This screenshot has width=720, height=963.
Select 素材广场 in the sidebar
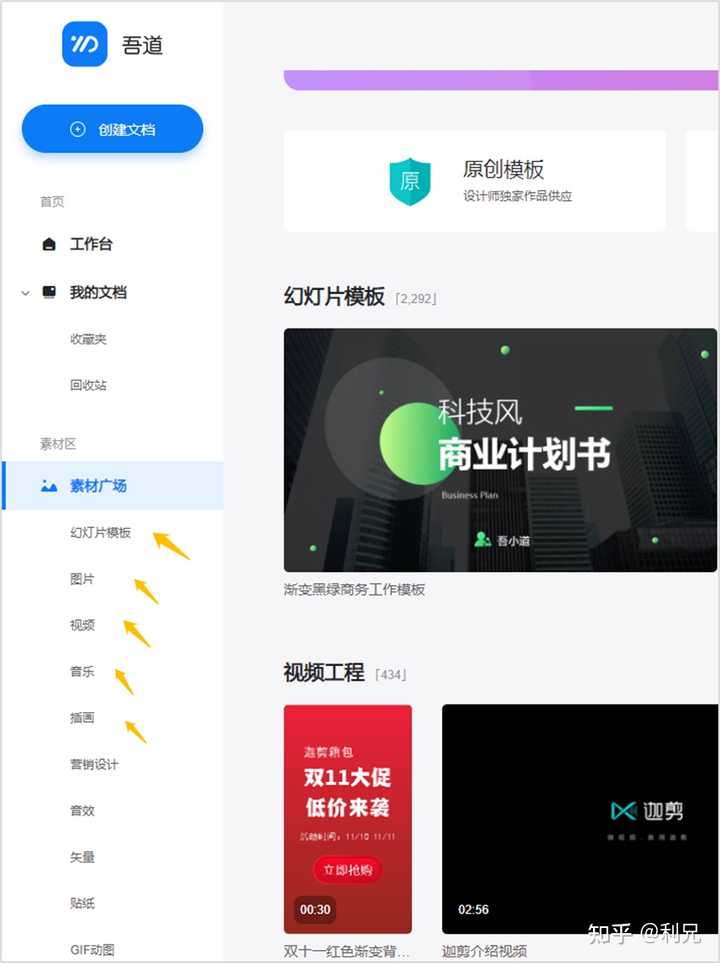pyautogui.click(x=98, y=486)
